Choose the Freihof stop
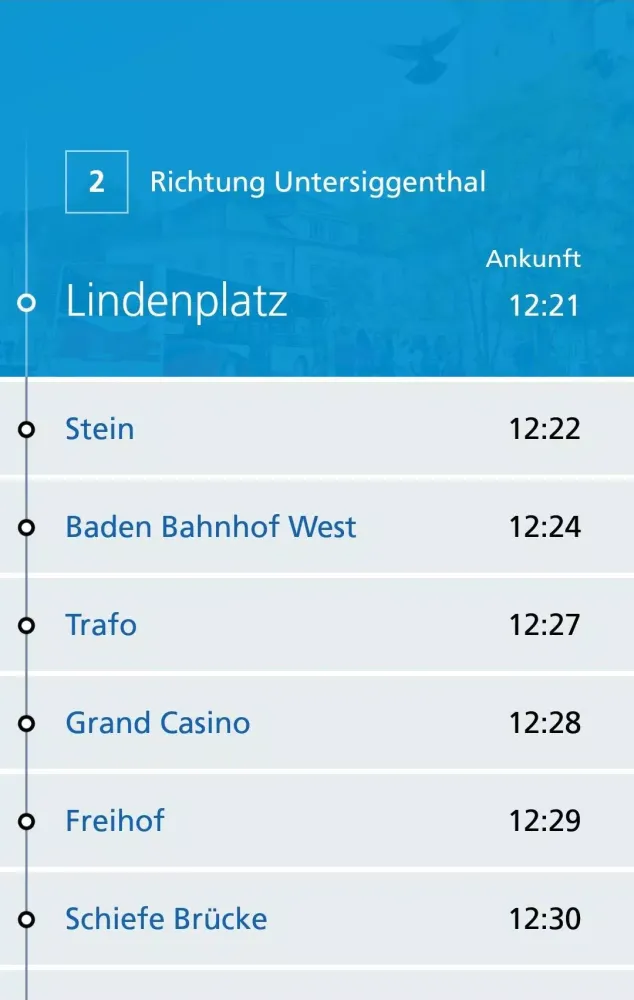This screenshot has height=1000, width=634. [115, 821]
